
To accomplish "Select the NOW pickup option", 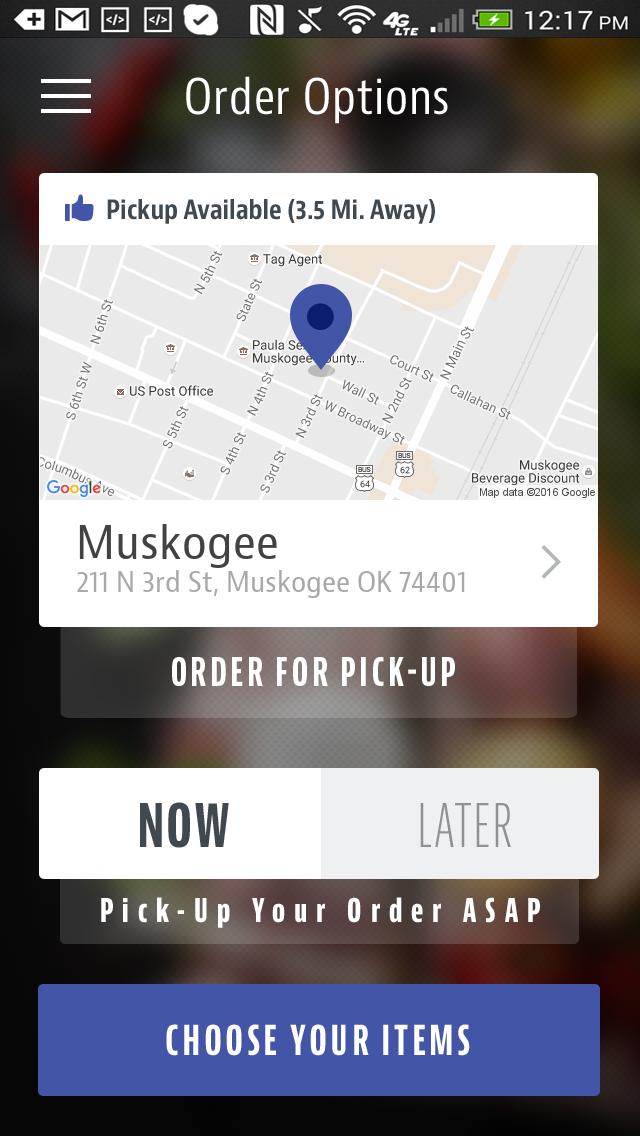I will pos(181,824).
